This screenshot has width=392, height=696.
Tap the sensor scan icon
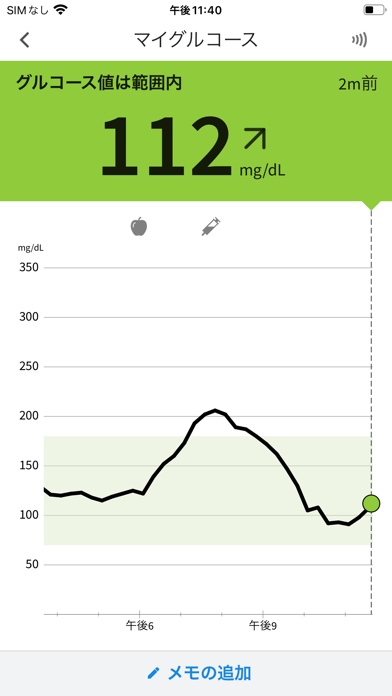[360, 40]
